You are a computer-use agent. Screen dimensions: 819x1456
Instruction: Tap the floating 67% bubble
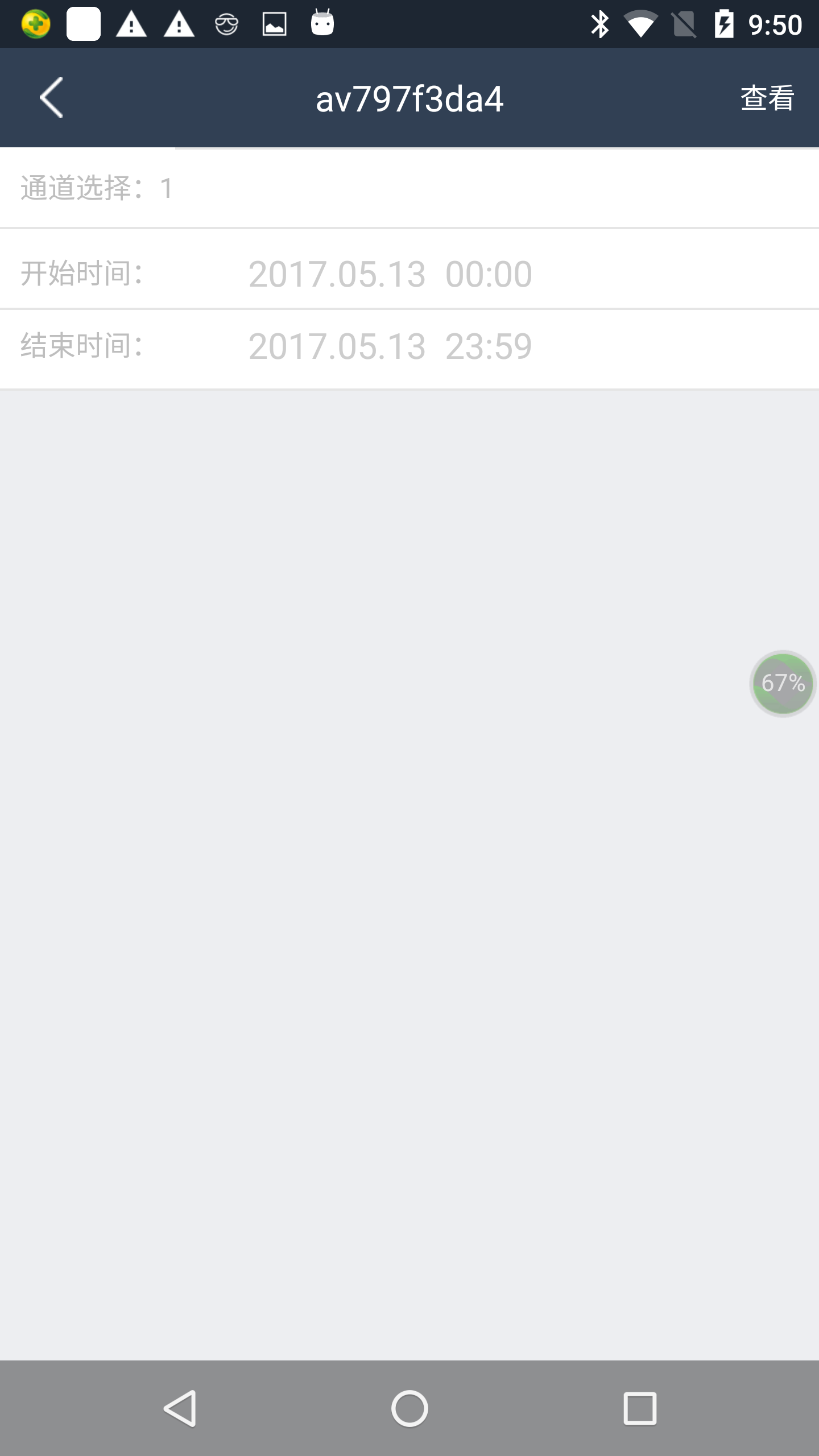[x=783, y=683]
